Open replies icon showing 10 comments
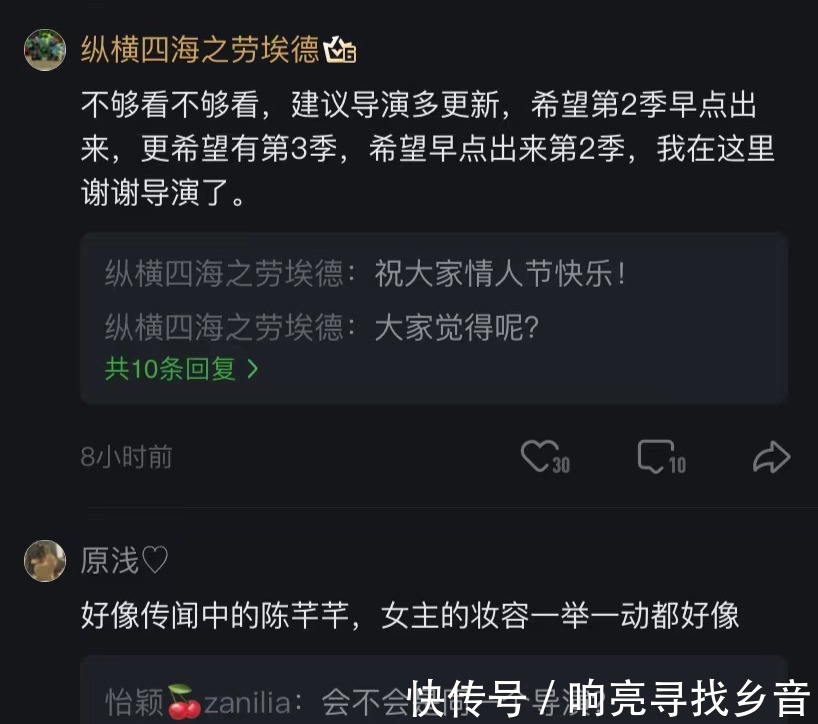The height and width of the screenshot is (724, 818). point(655,457)
